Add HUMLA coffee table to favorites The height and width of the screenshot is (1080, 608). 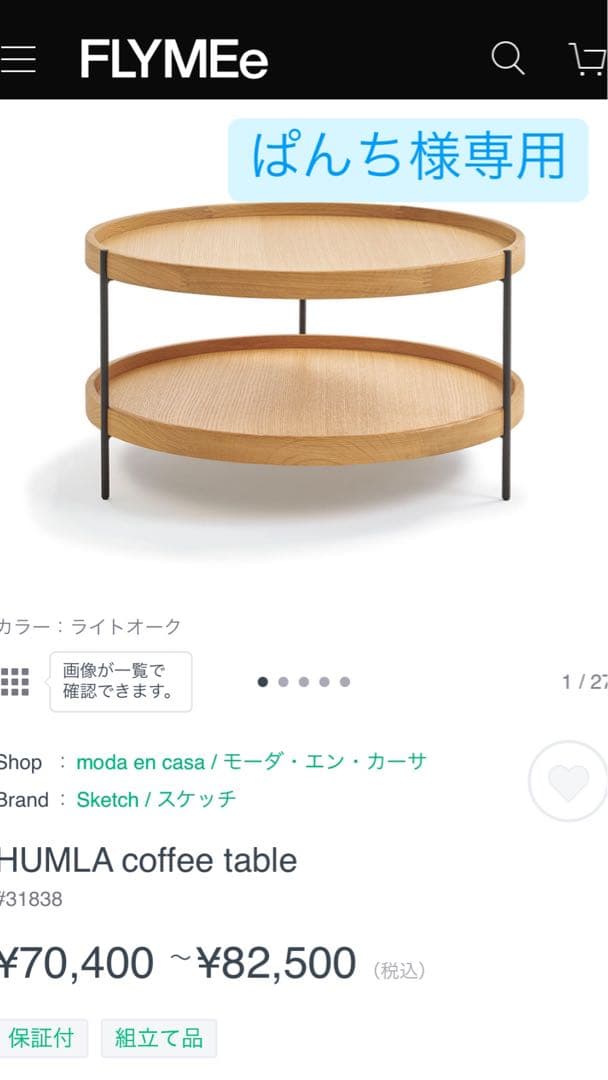click(x=568, y=781)
